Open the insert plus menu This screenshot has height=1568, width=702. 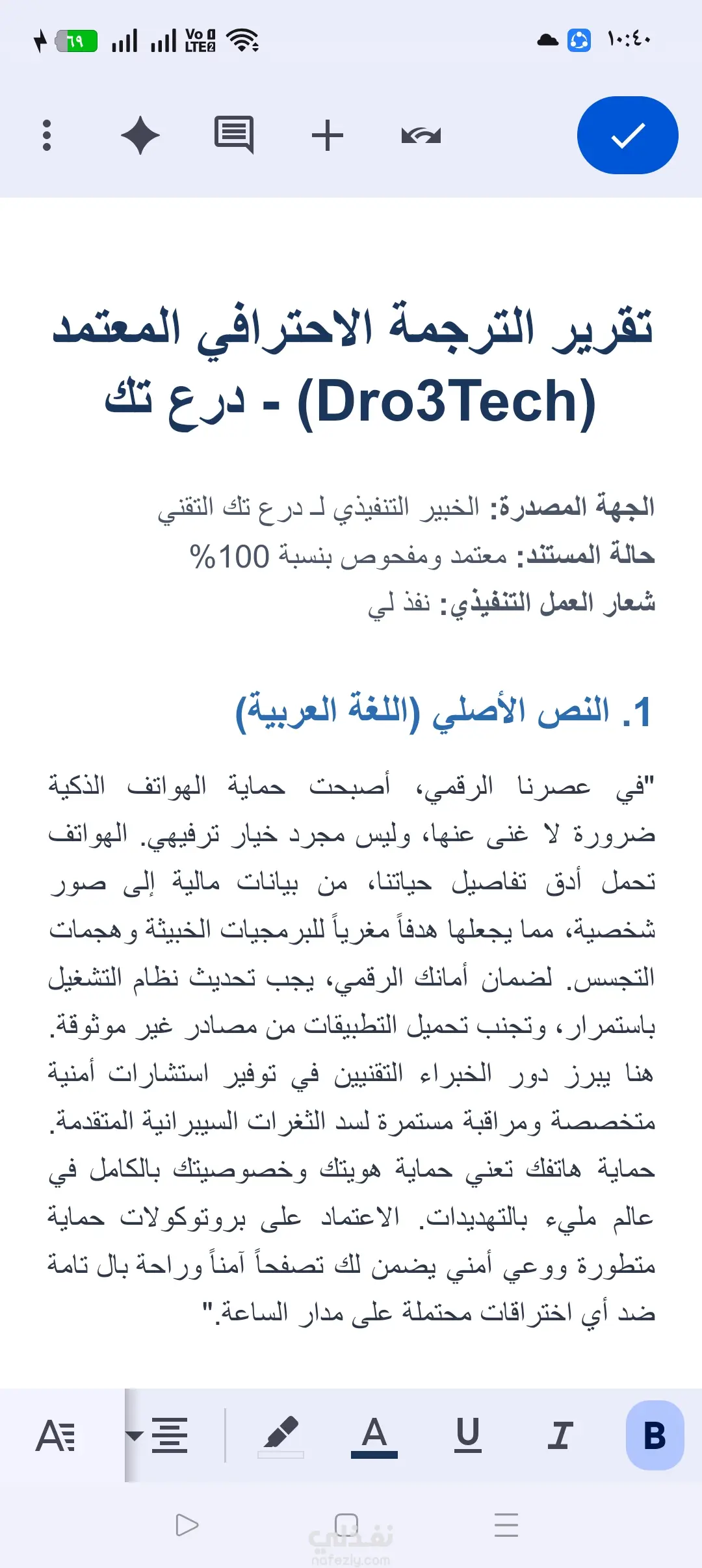tap(328, 136)
